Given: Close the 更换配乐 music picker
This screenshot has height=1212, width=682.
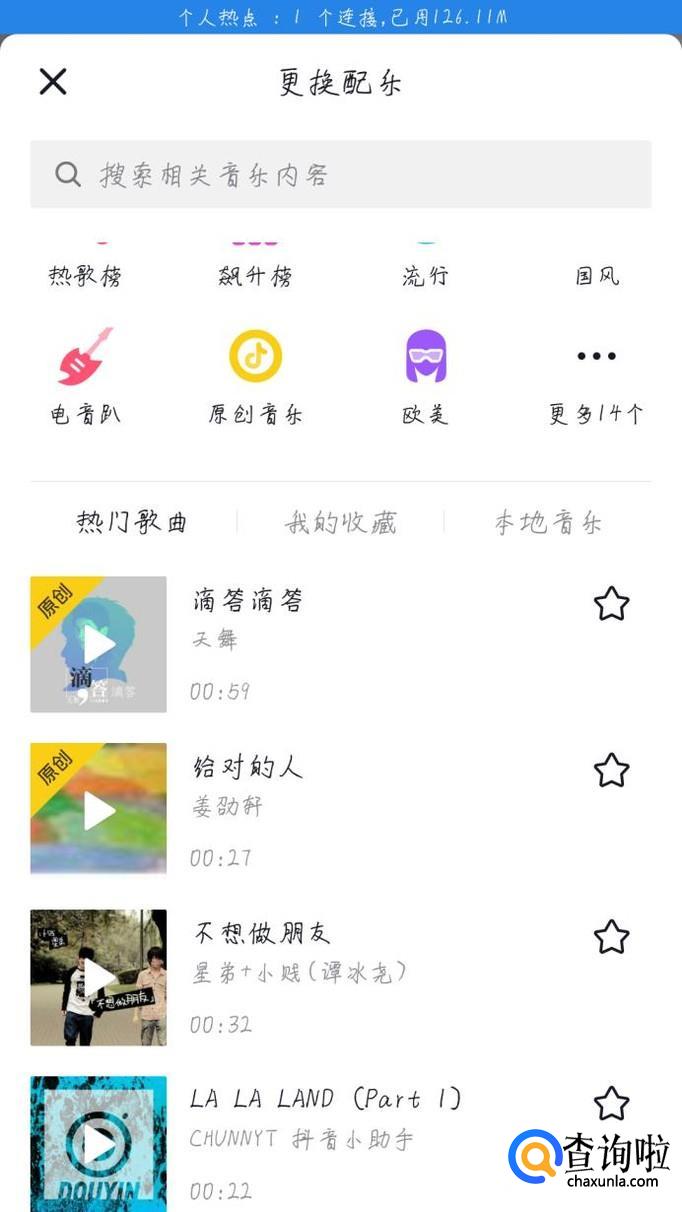Looking at the screenshot, I should click(x=53, y=81).
